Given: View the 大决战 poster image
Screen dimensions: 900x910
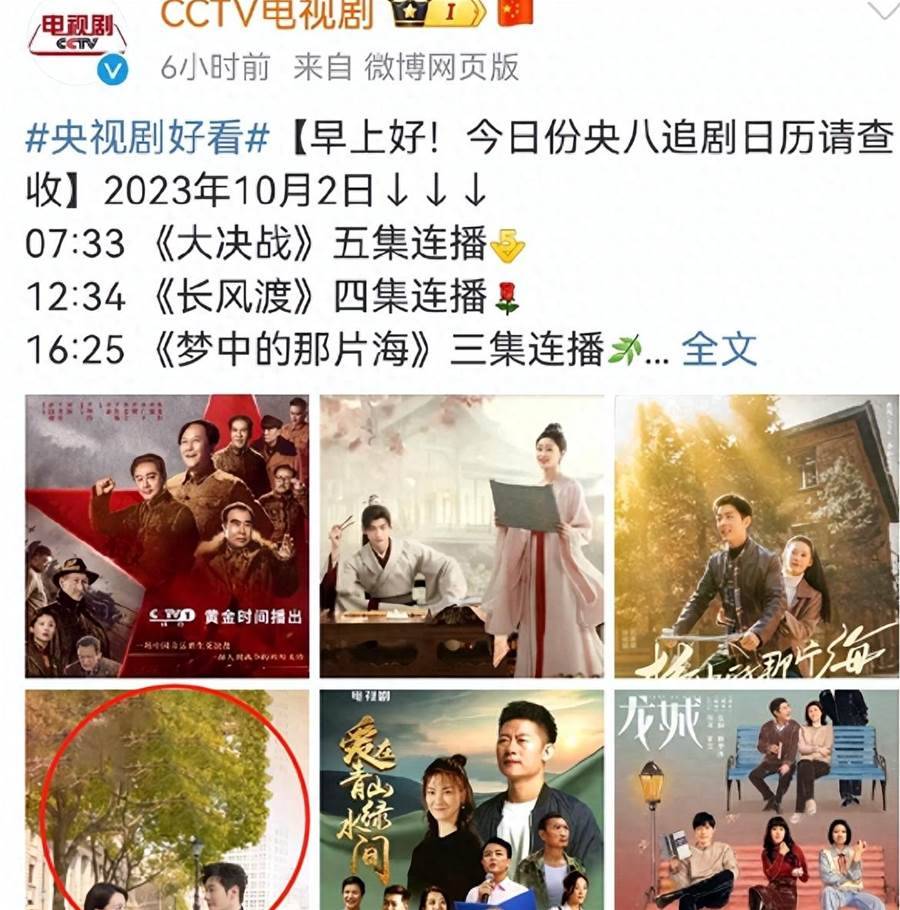Looking at the screenshot, I should (x=167, y=536).
